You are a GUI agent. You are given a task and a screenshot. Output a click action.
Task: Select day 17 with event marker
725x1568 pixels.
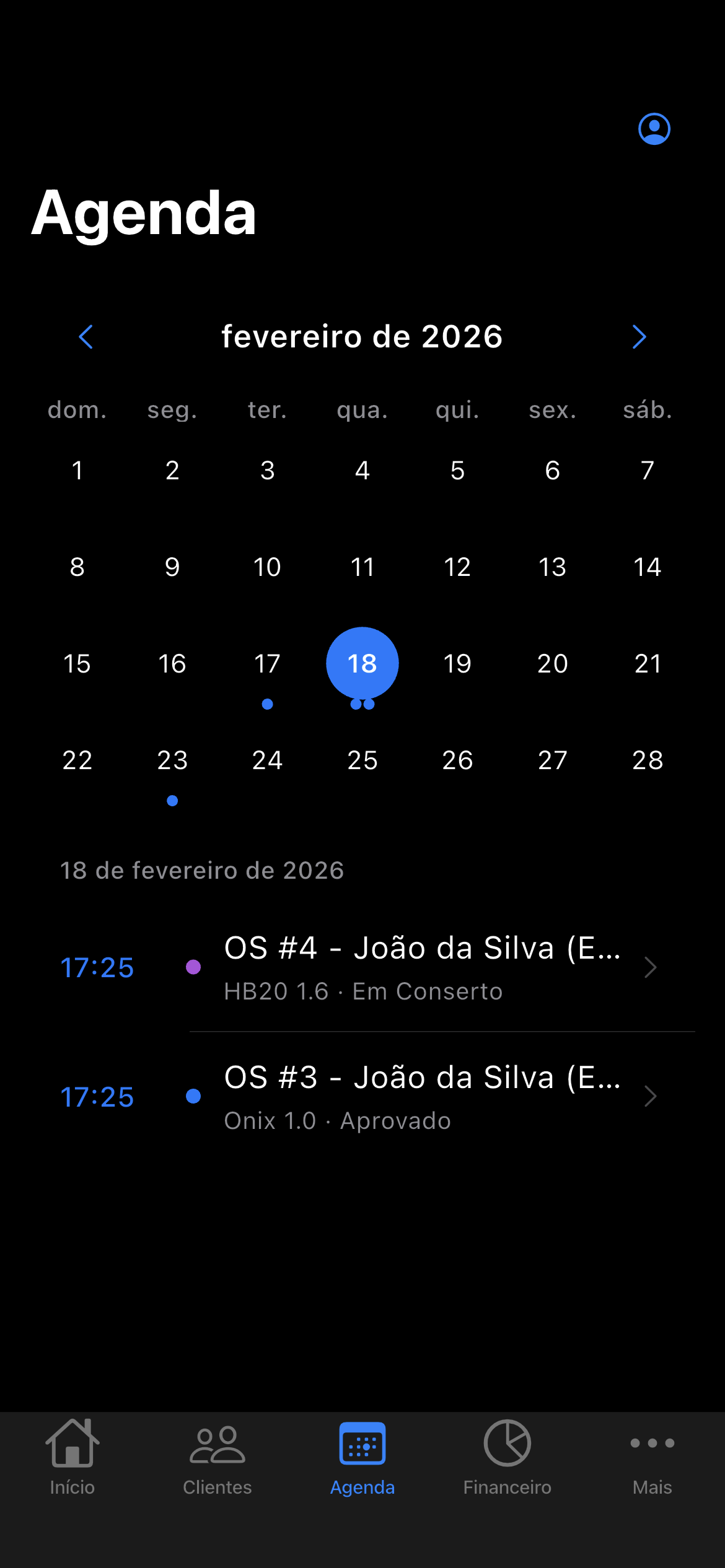(266, 663)
